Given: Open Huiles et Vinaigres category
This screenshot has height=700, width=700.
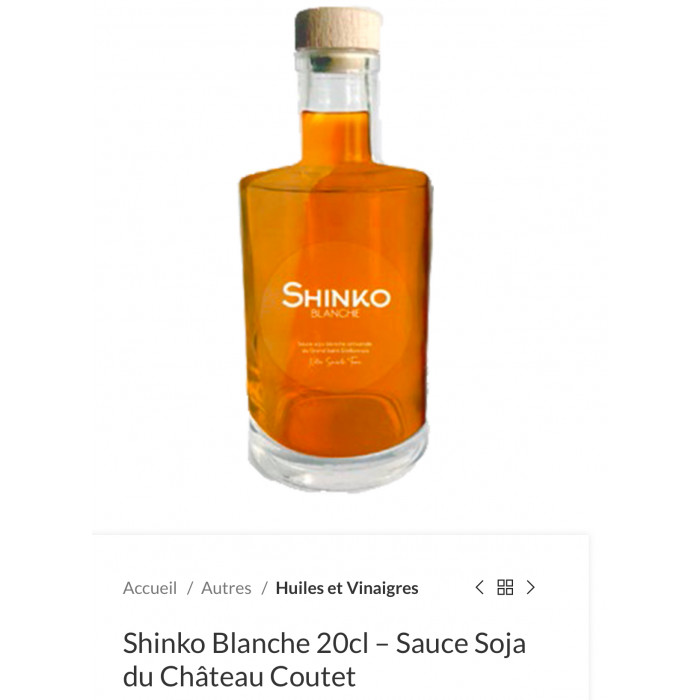Looking at the screenshot, I should coord(347,588).
